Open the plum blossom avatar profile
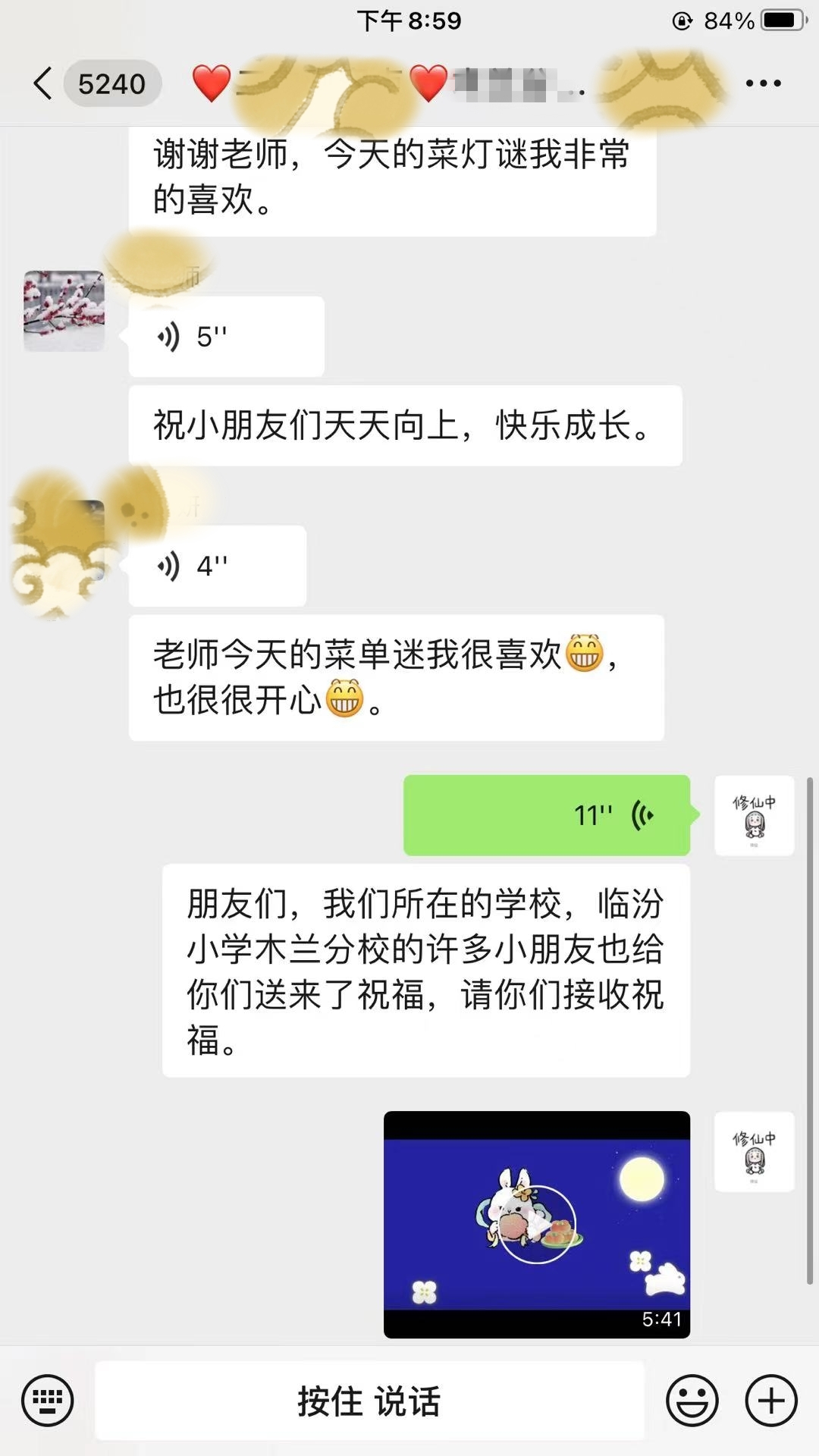819x1456 pixels. click(x=64, y=311)
